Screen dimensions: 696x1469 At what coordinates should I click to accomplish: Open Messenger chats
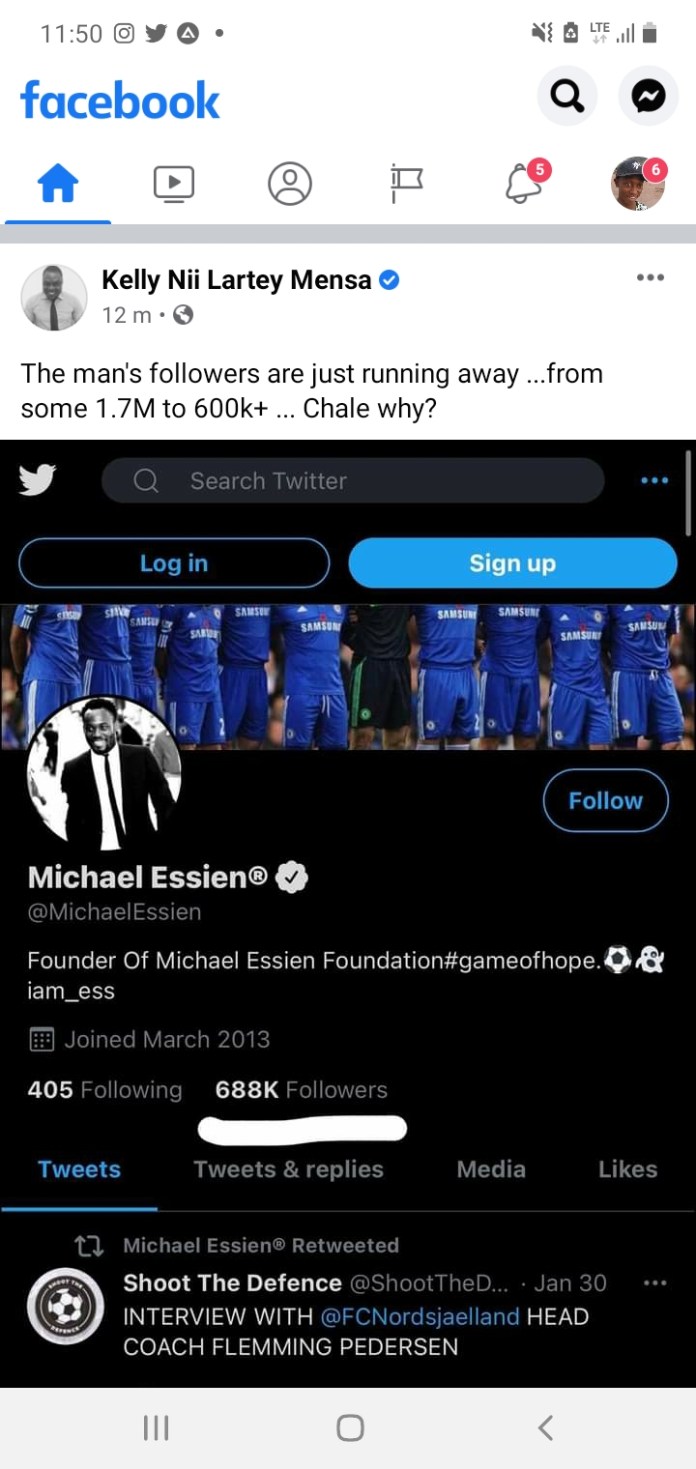coord(649,96)
